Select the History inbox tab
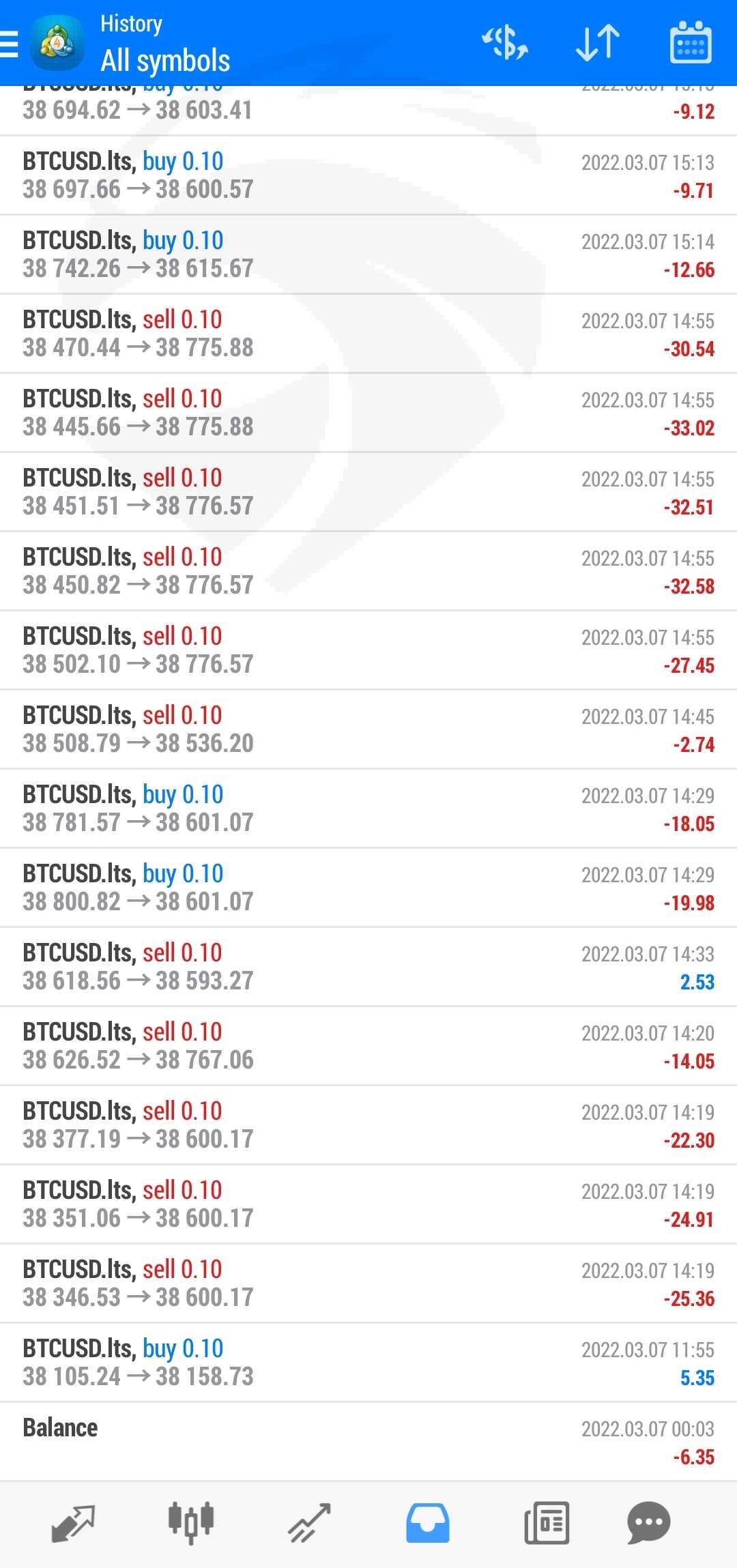This screenshot has width=737, height=1568. [x=428, y=1523]
